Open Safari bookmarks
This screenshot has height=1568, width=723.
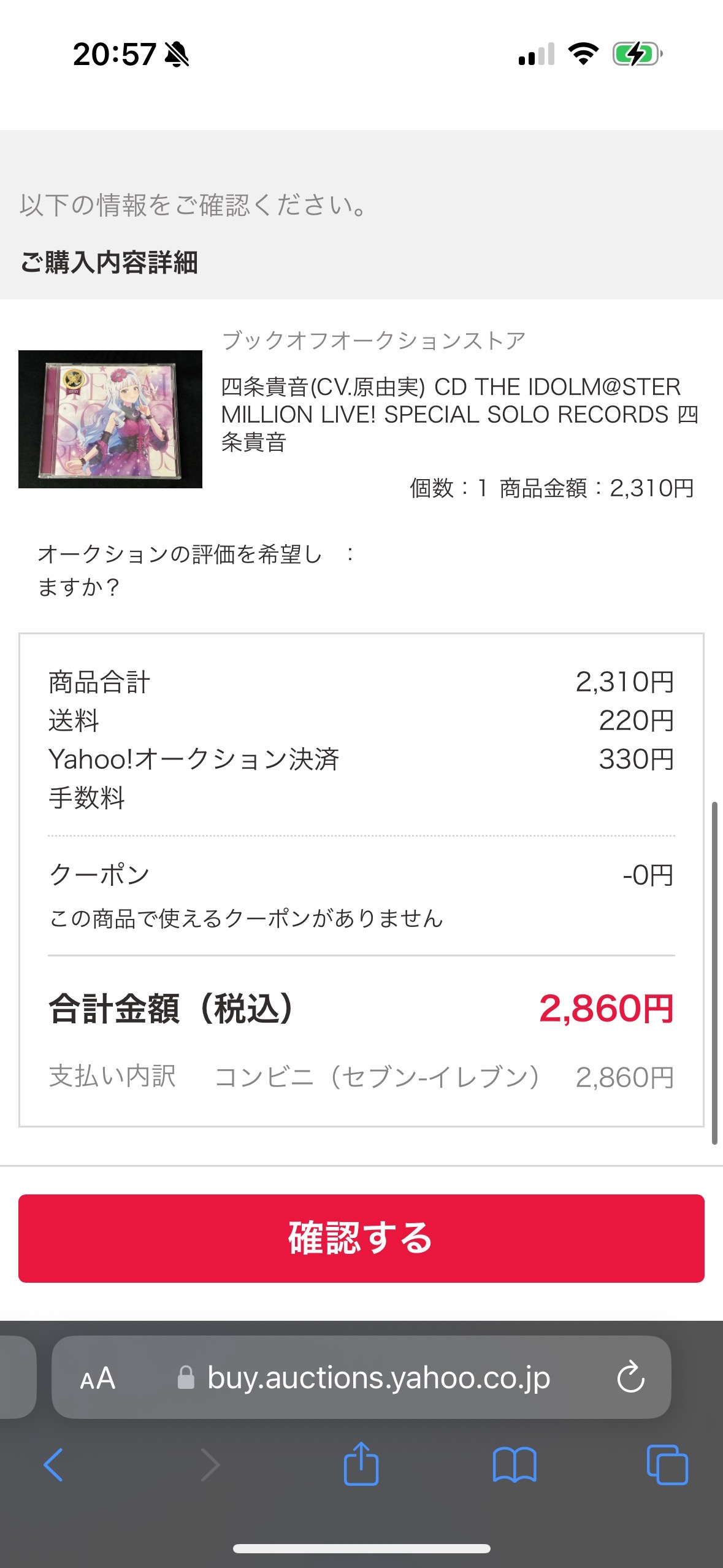[514, 1465]
